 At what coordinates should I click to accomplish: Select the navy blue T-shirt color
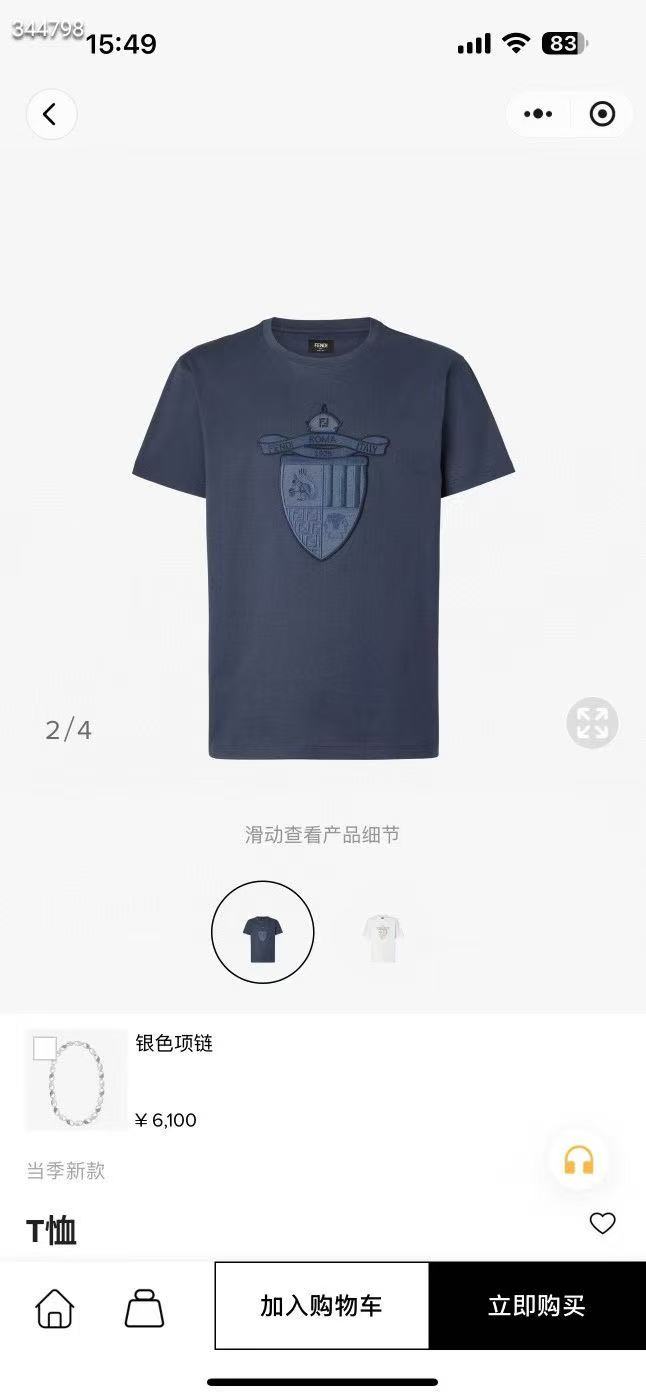pos(263,933)
